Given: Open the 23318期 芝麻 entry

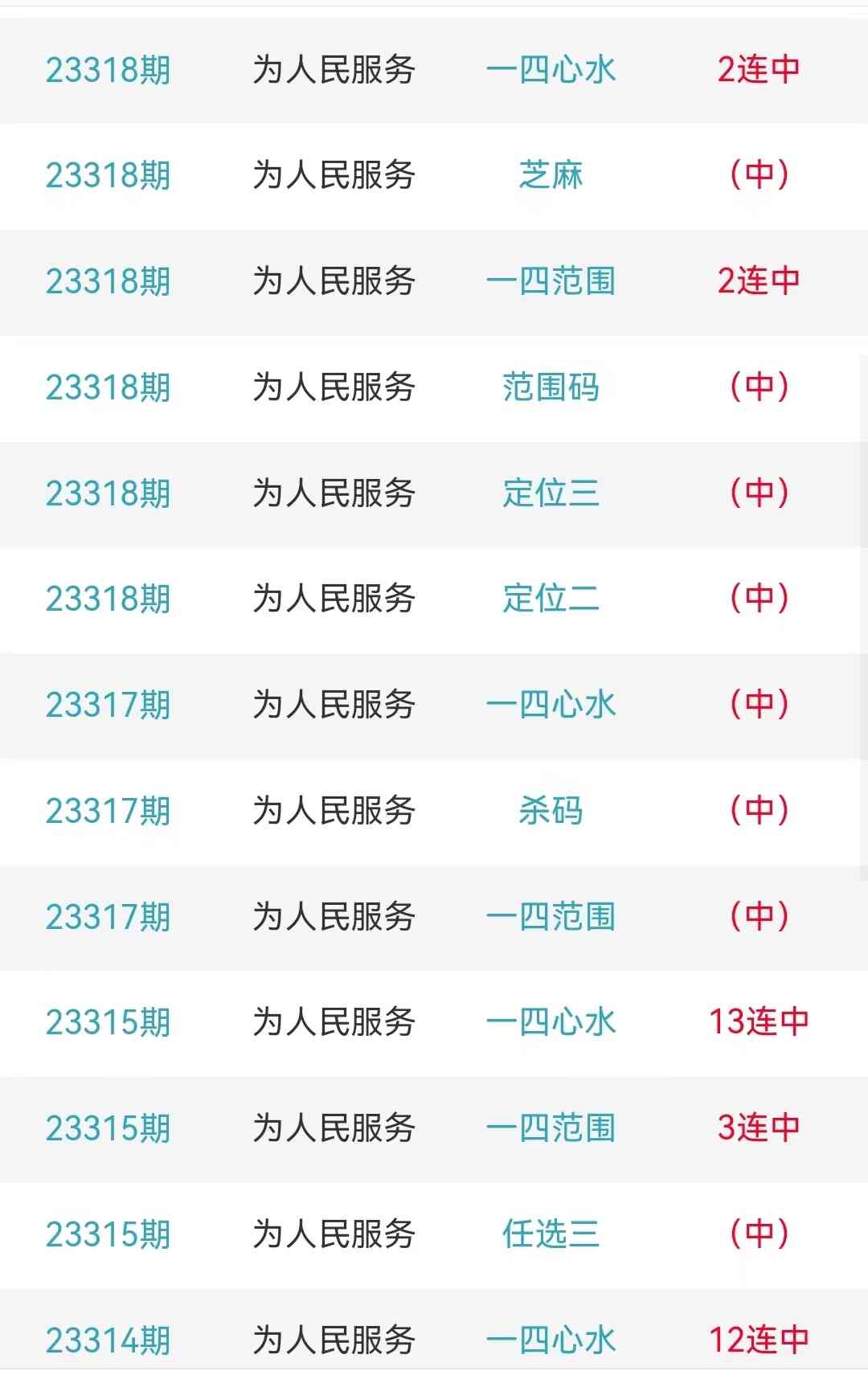Looking at the screenshot, I should point(551,175).
